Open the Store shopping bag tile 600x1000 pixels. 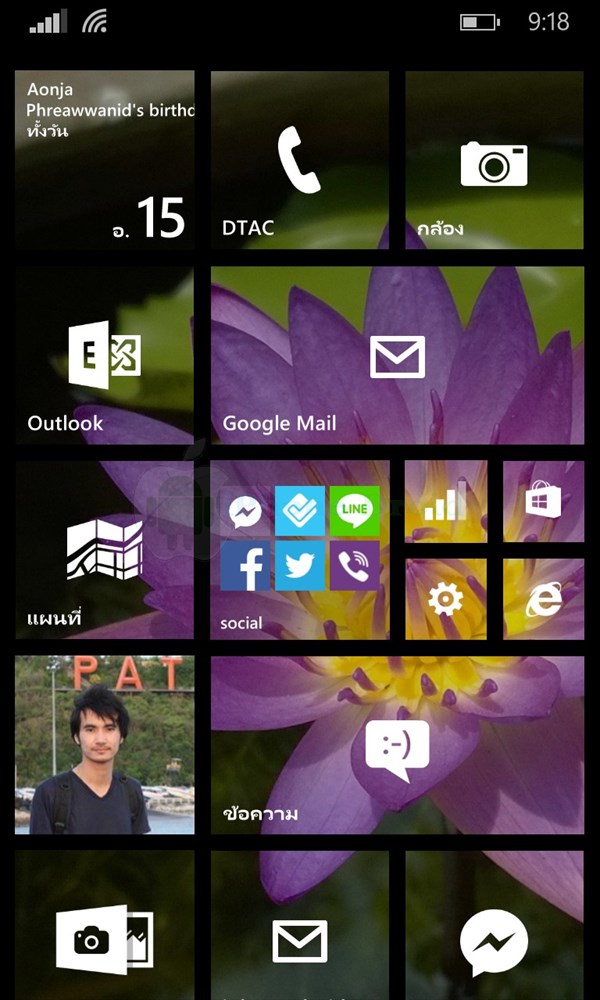(543, 501)
